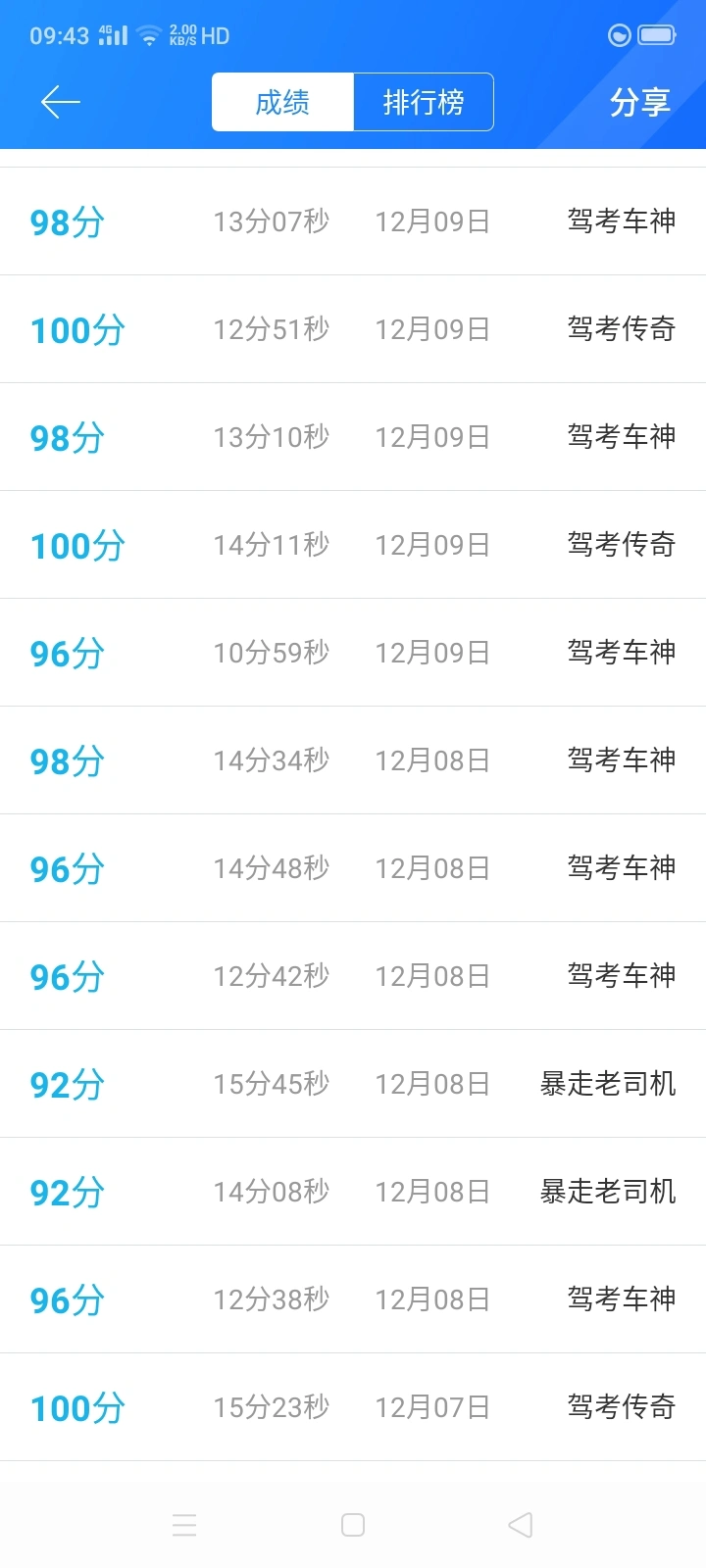Viewport: 706px width, 1568px height.
Task: Tap 分享 to share your scores
Action: pyautogui.click(x=639, y=102)
